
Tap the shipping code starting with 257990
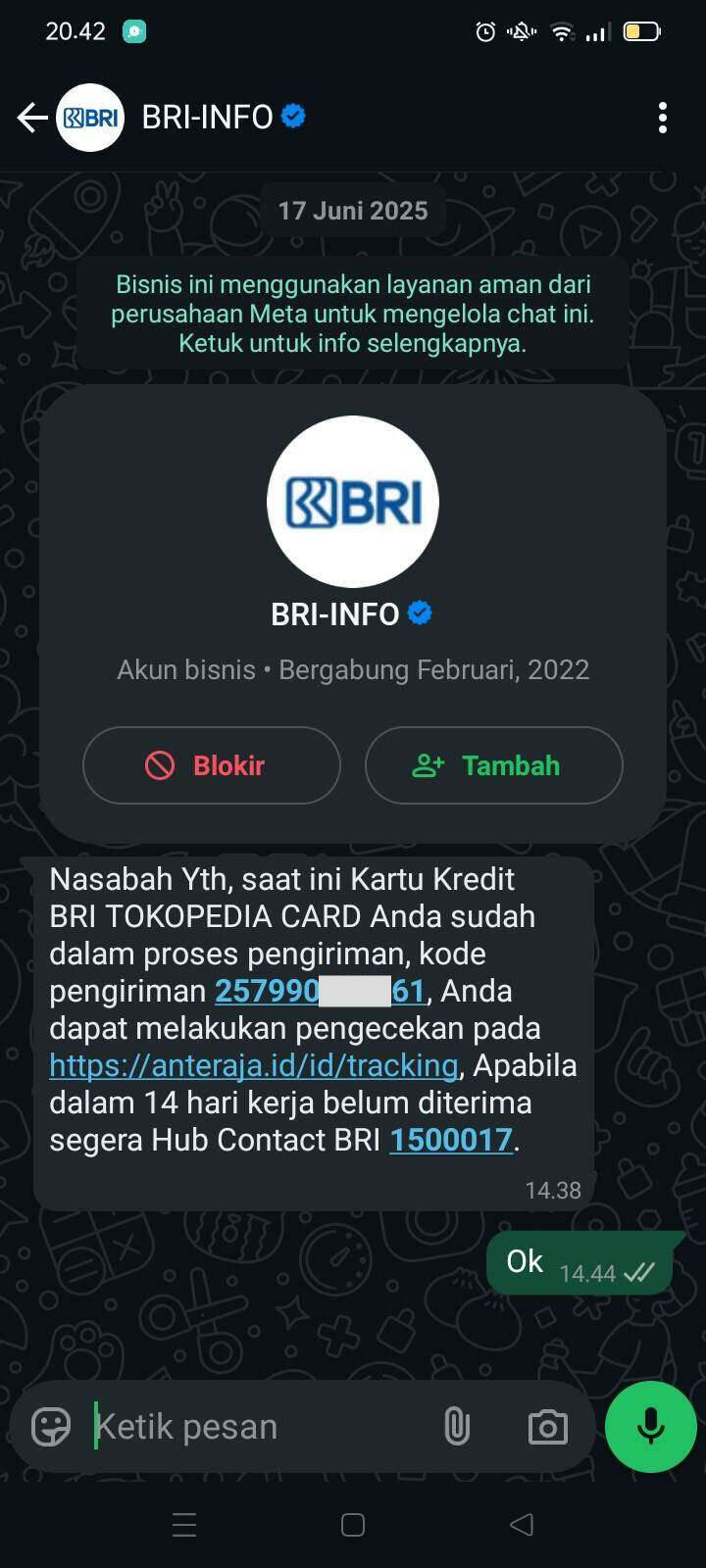(321, 991)
